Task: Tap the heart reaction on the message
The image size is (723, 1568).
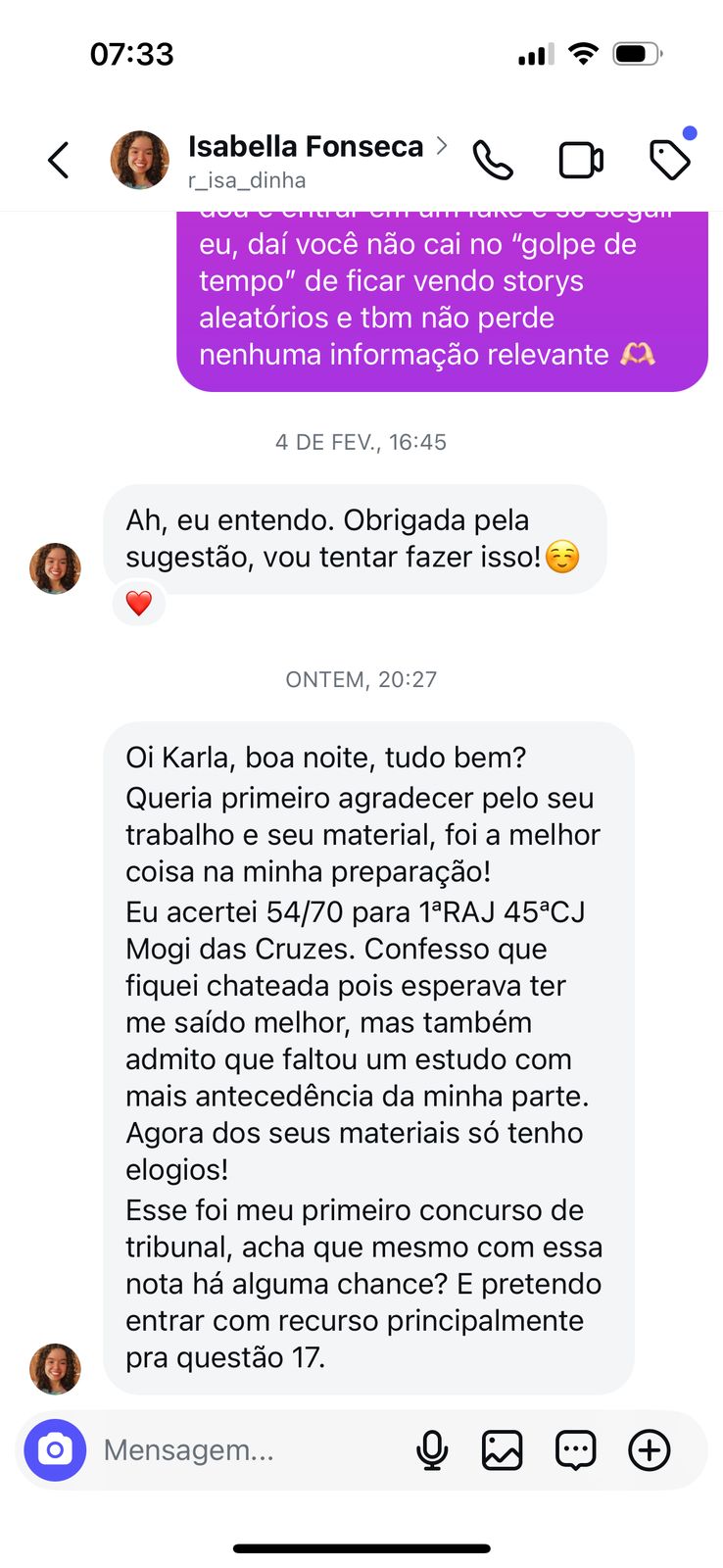Action: (139, 604)
